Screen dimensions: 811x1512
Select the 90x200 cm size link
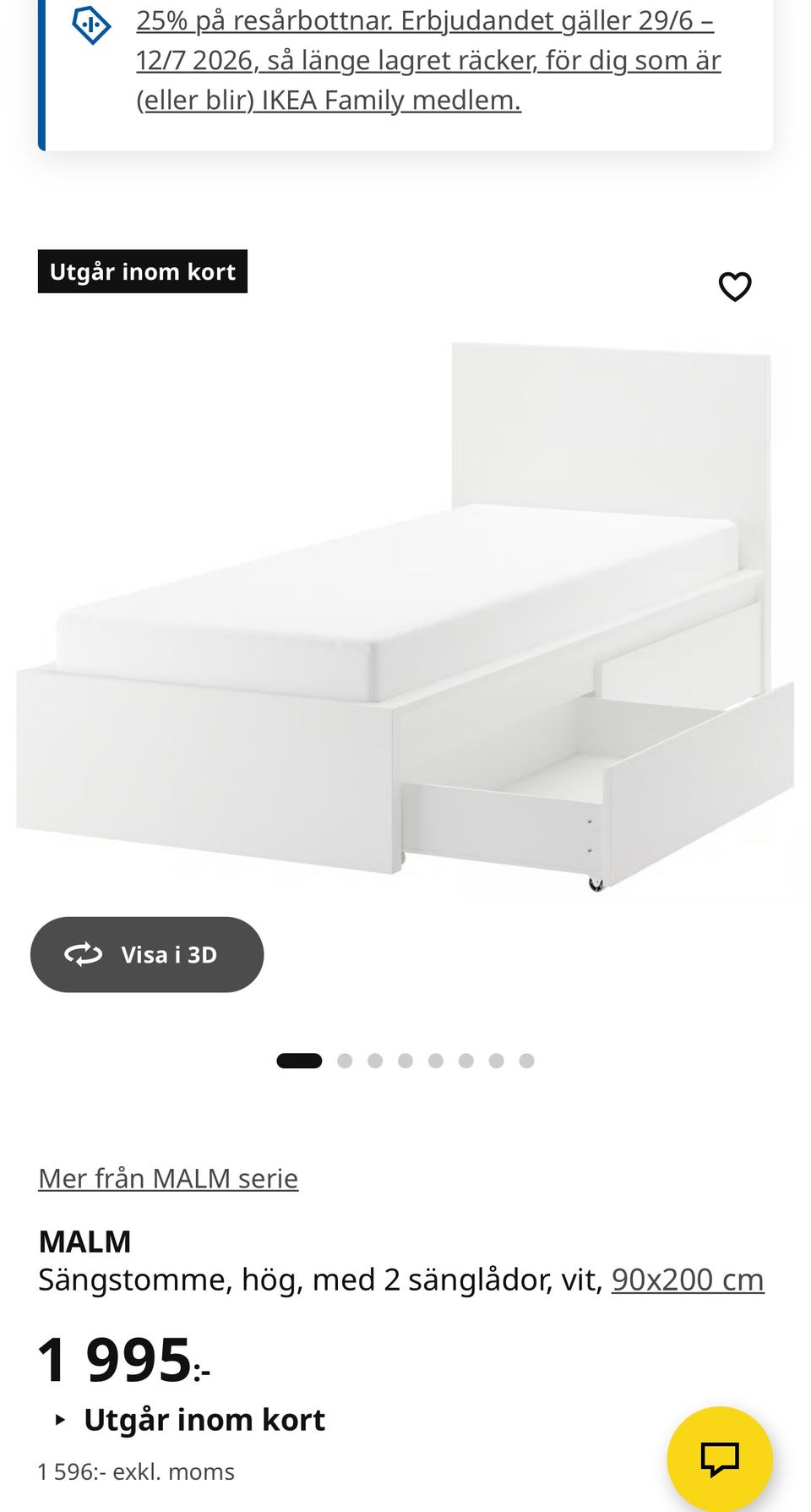[688, 1280]
